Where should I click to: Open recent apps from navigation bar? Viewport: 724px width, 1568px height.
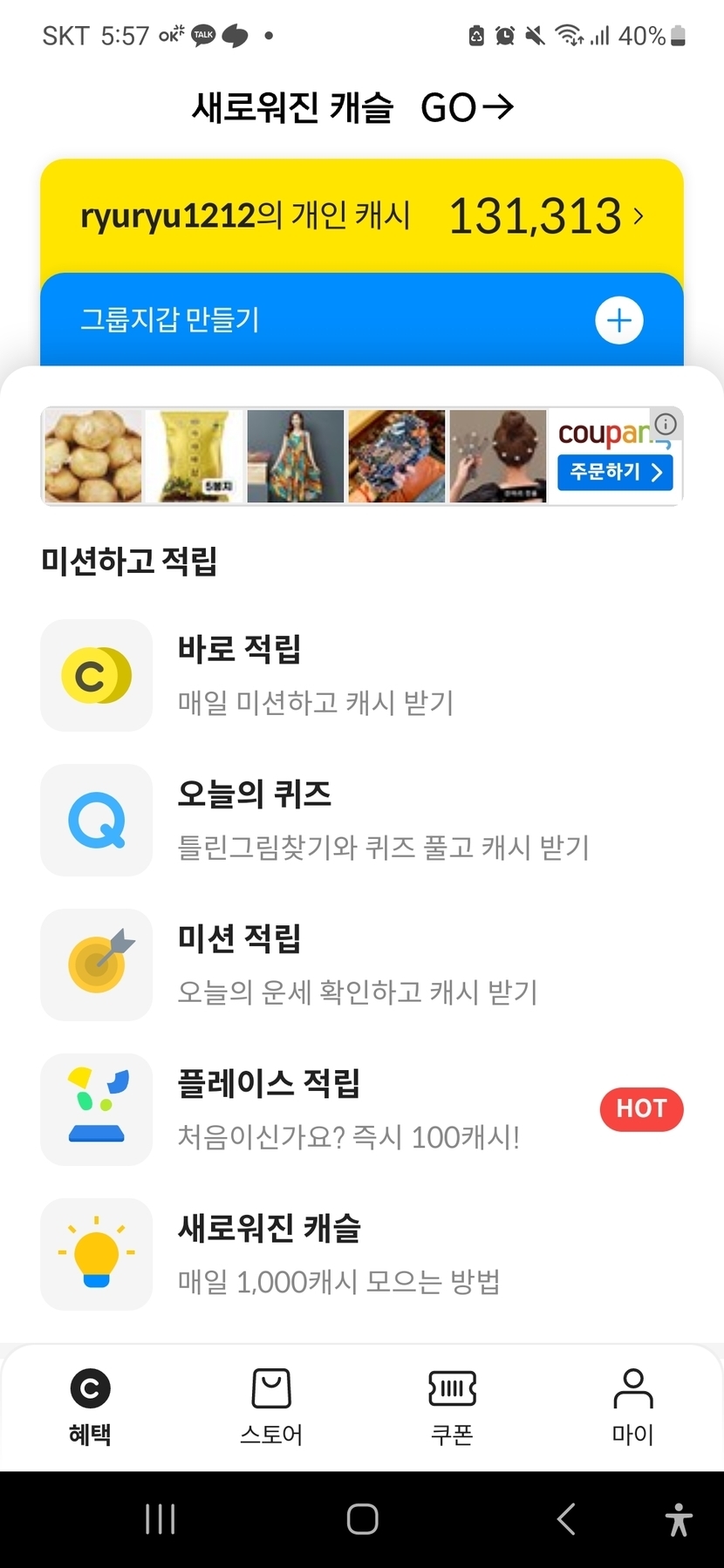161,1519
